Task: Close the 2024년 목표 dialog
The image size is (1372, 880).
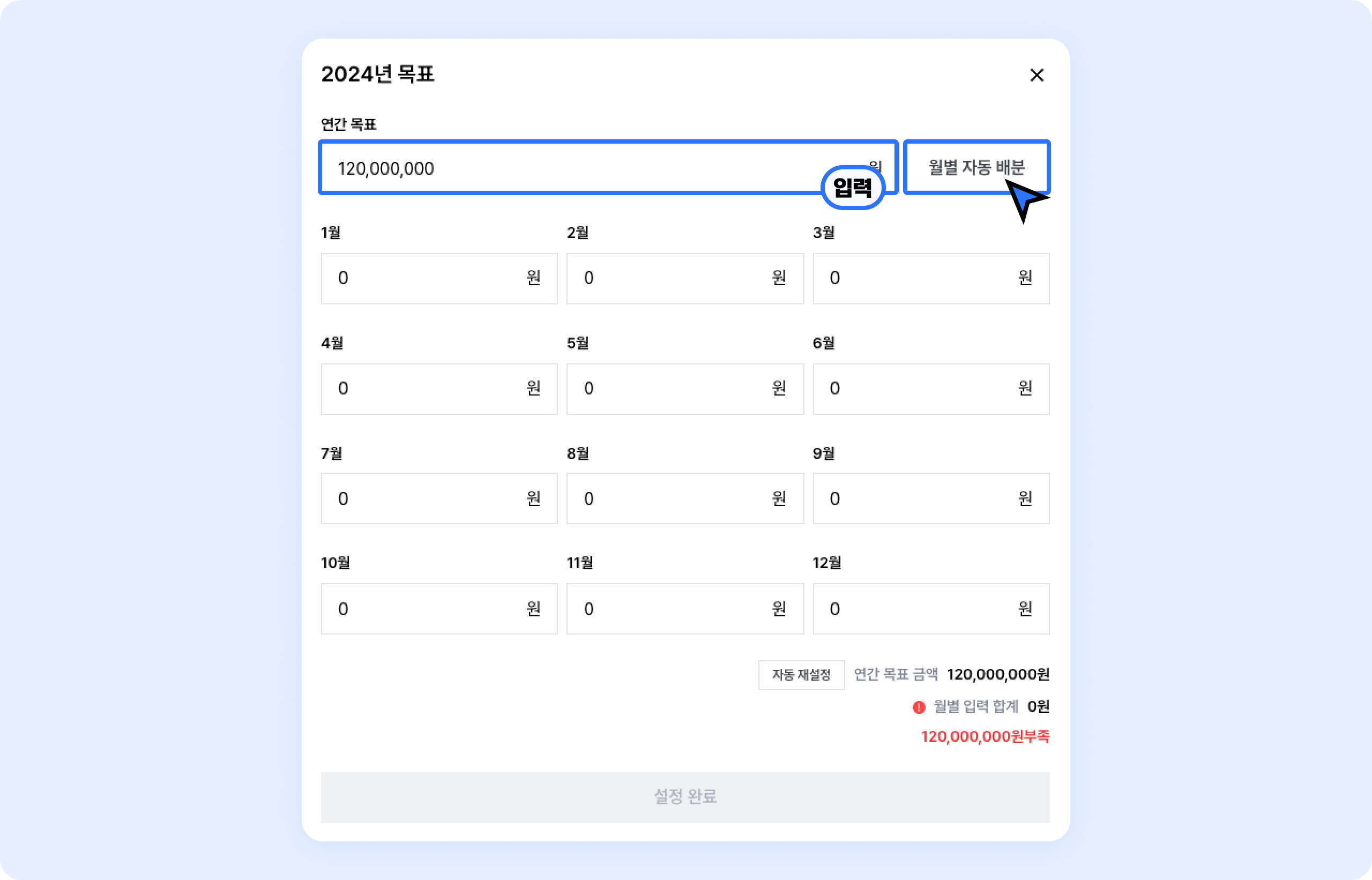Action: tap(1036, 76)
